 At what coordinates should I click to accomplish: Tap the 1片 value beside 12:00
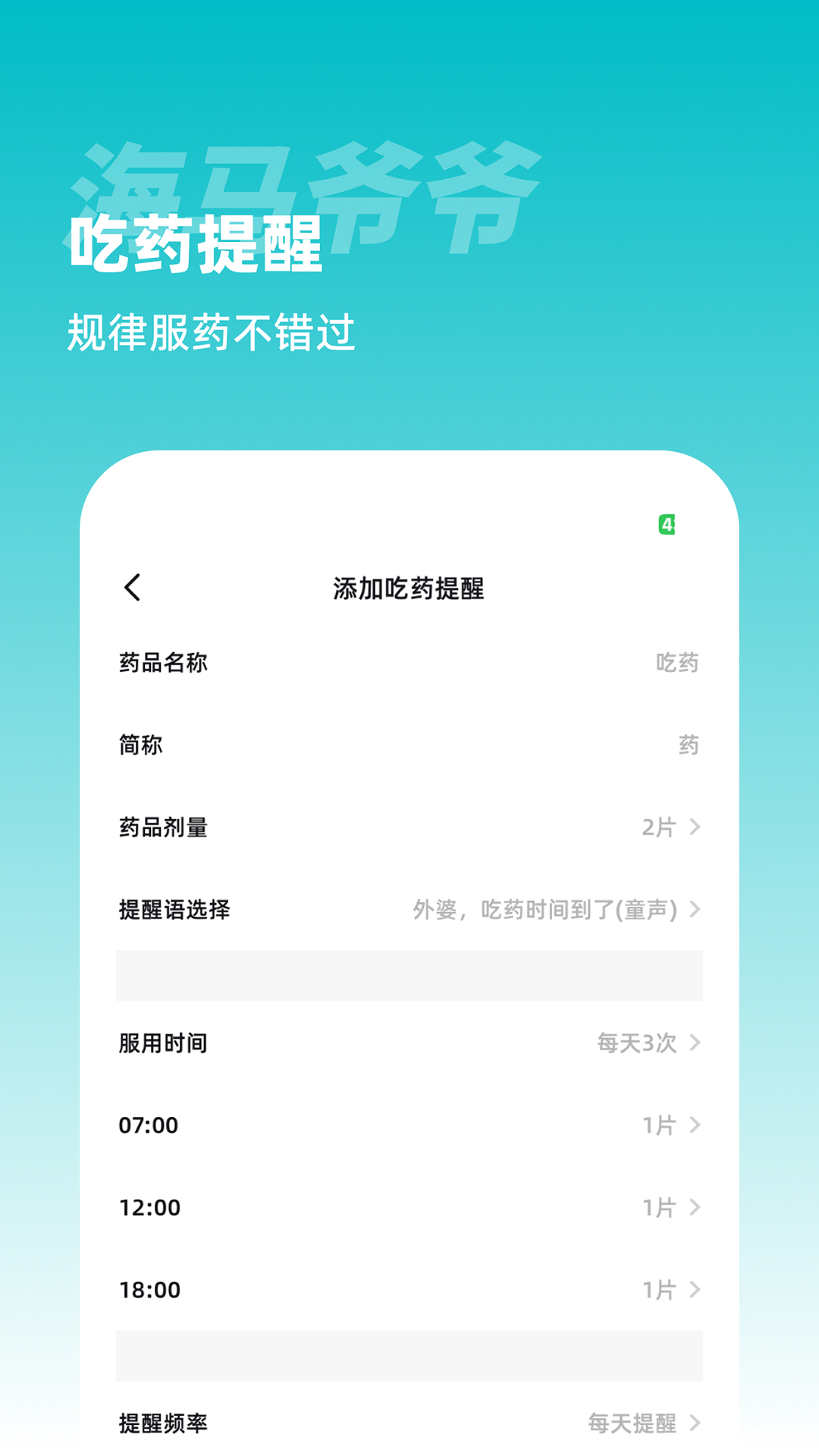coord(658,1207)
